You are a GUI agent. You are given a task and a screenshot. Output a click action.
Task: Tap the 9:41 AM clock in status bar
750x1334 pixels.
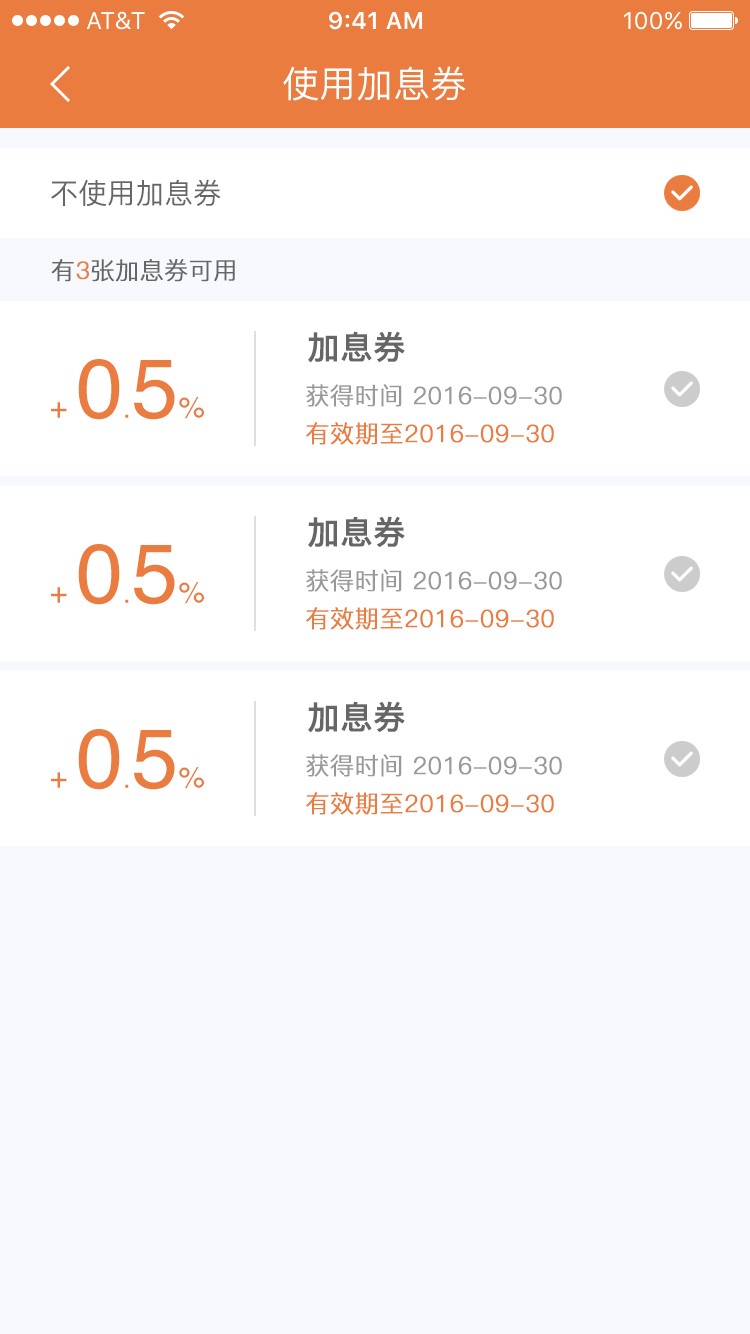pyautogui.click(x=375, y=20)
